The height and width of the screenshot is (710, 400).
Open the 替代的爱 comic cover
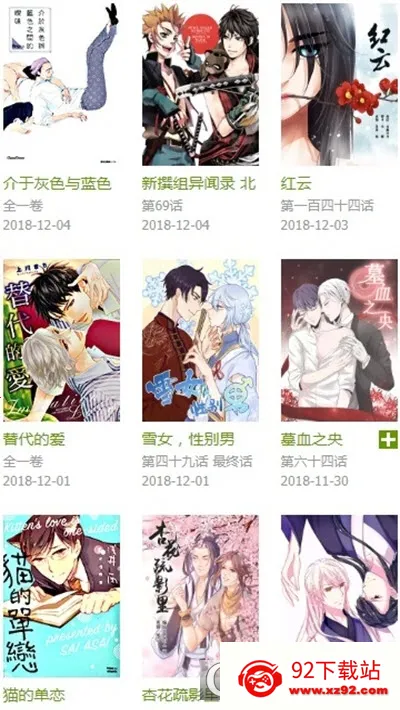point(61,340)
